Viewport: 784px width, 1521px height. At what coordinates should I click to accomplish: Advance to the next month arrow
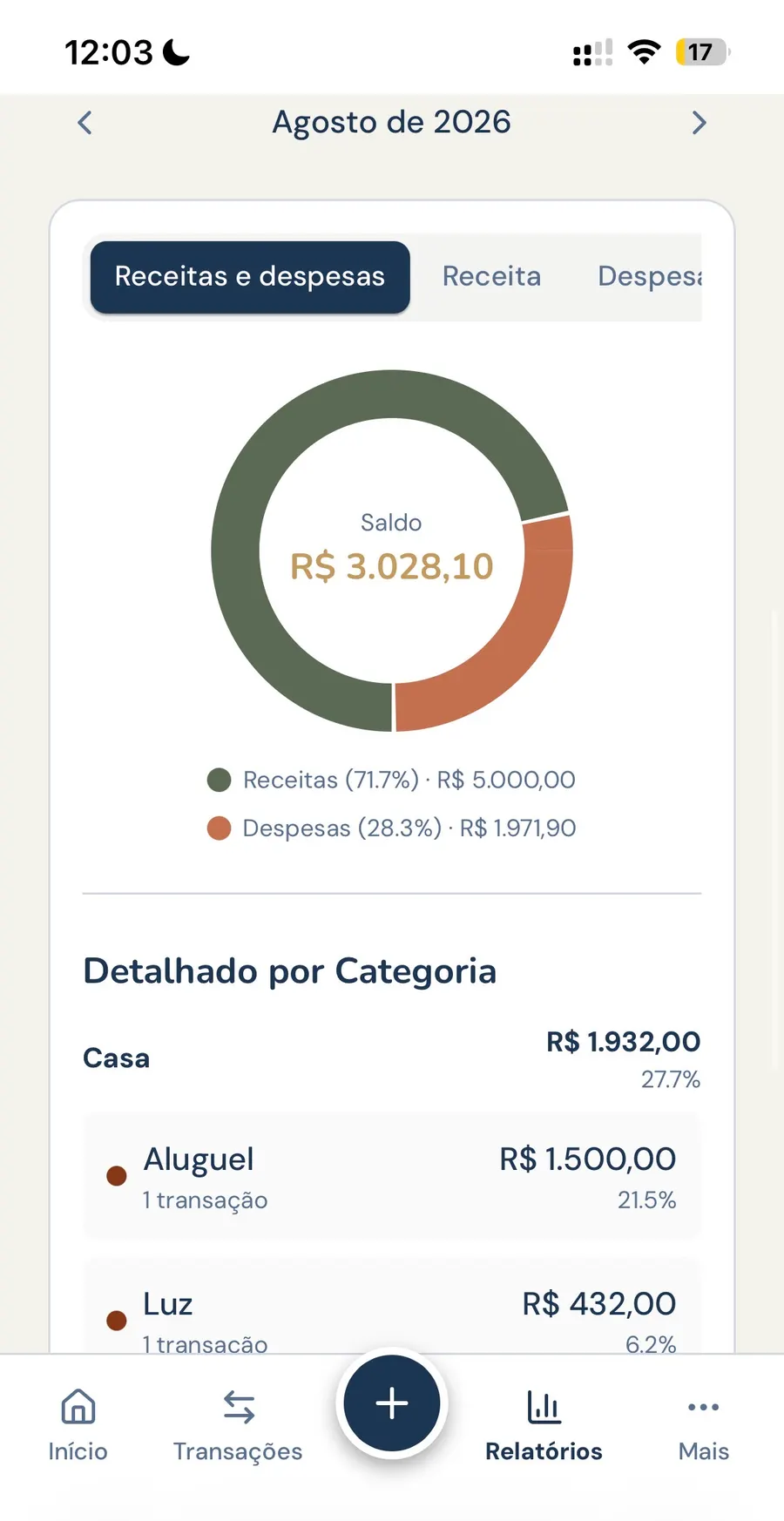pos(699,123)
